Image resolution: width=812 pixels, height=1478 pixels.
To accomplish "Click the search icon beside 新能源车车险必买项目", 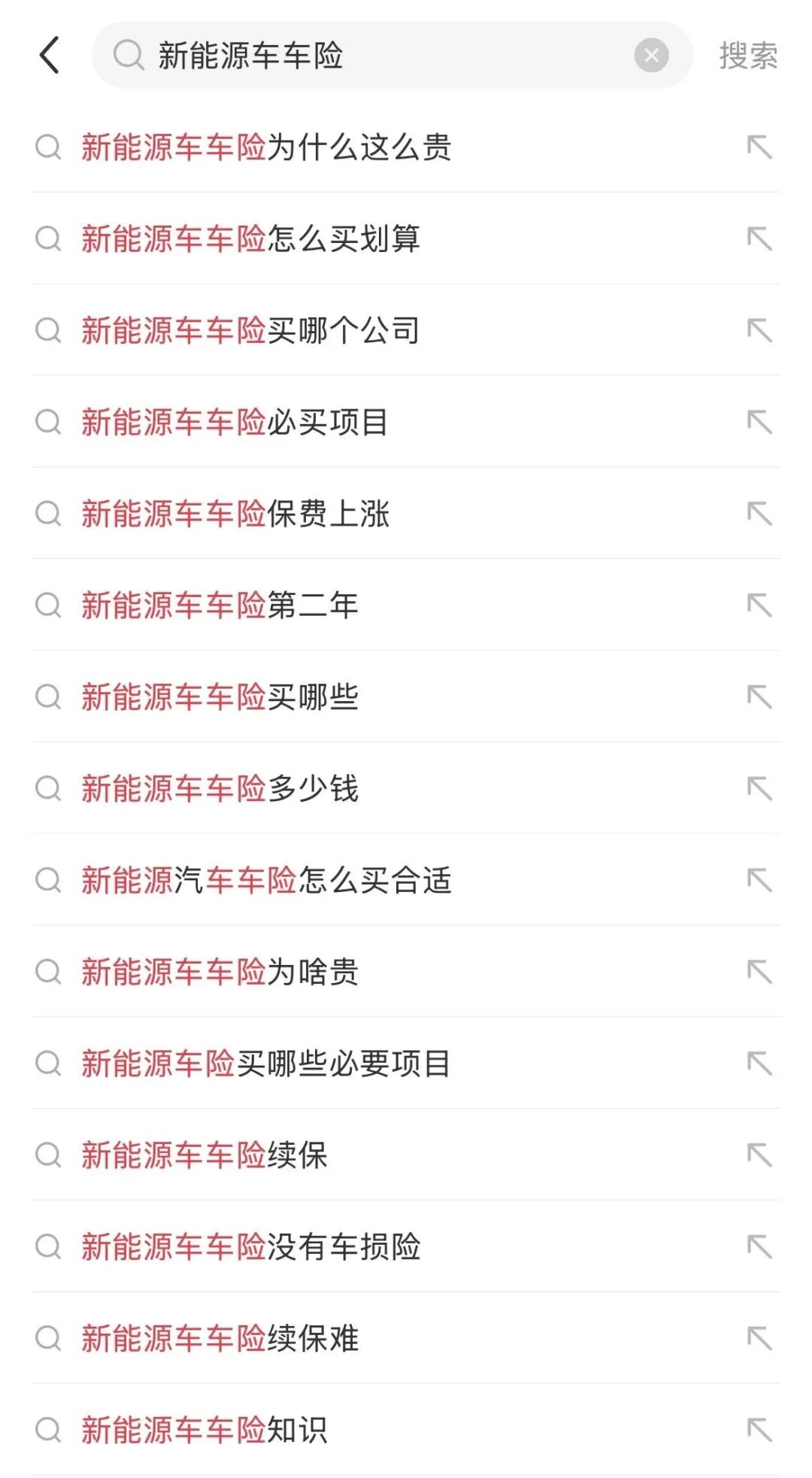I will click(x=48, y=423).
